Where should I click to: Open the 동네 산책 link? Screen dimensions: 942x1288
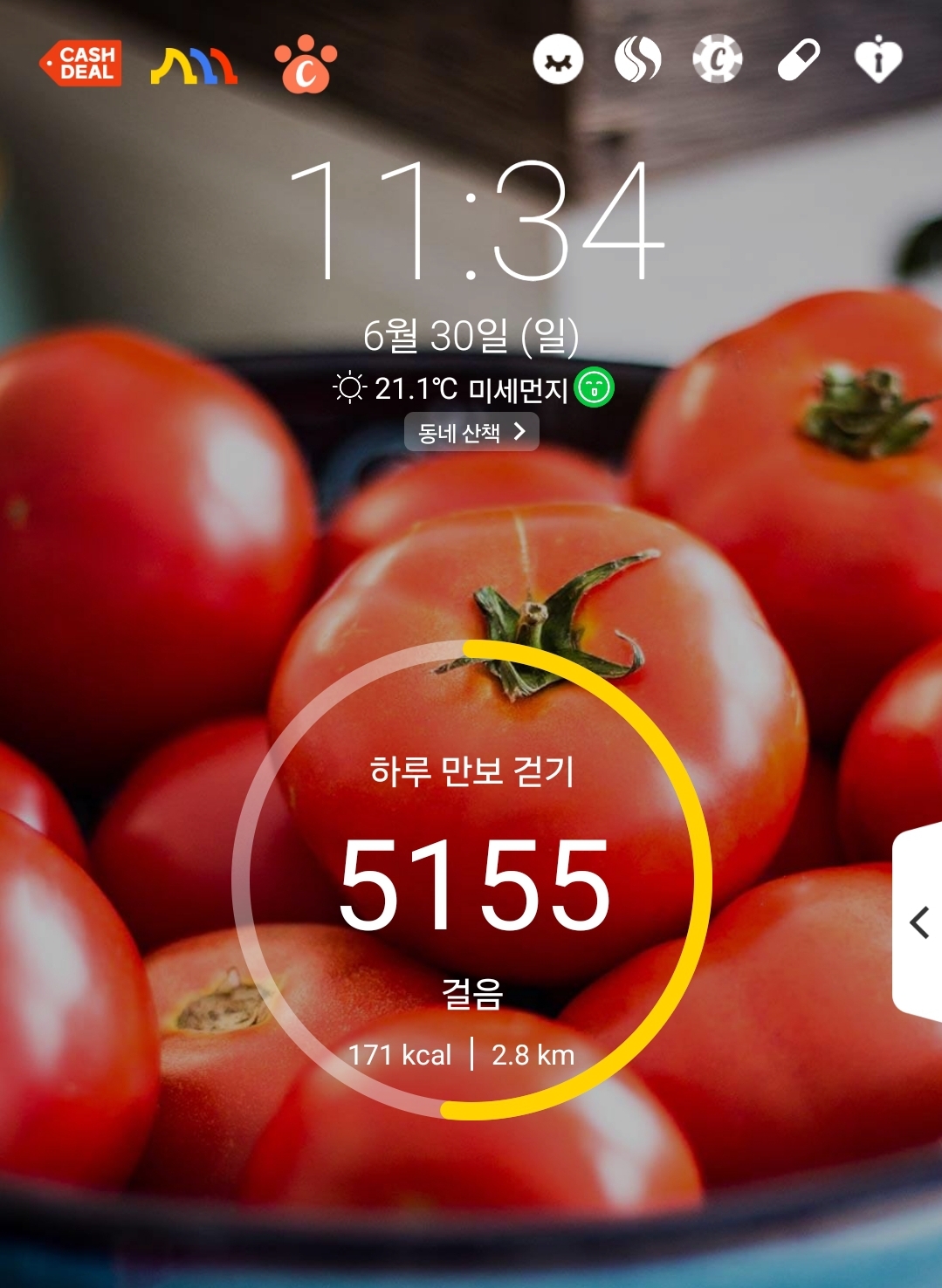tap(471, 432)
